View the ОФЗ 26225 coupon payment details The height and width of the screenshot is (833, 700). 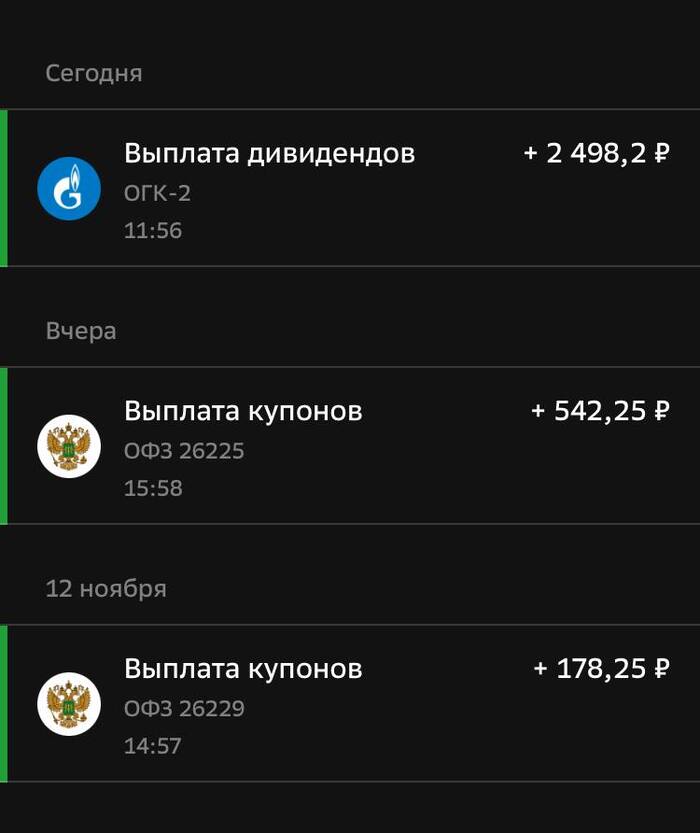pyautogui.click(x=350, y=447)
